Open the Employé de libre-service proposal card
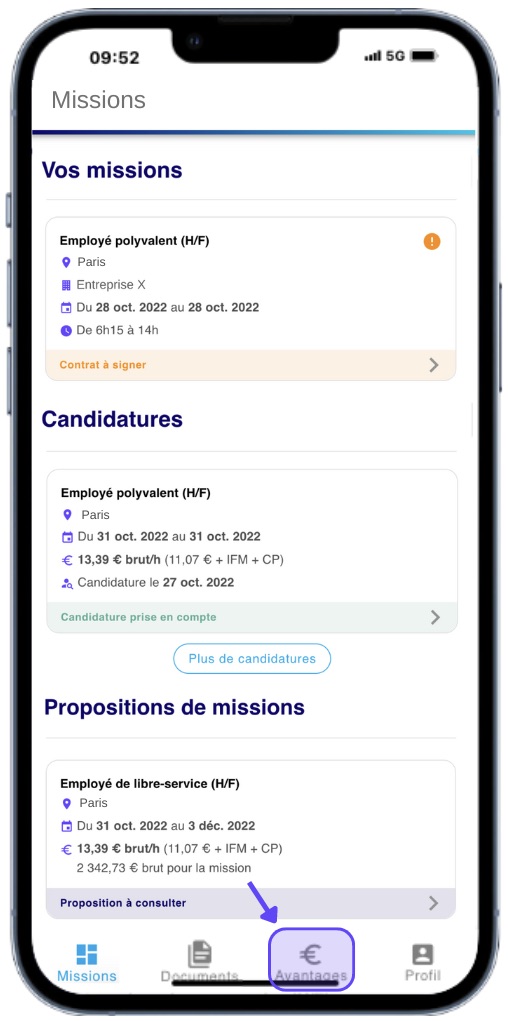 [251, 839]
